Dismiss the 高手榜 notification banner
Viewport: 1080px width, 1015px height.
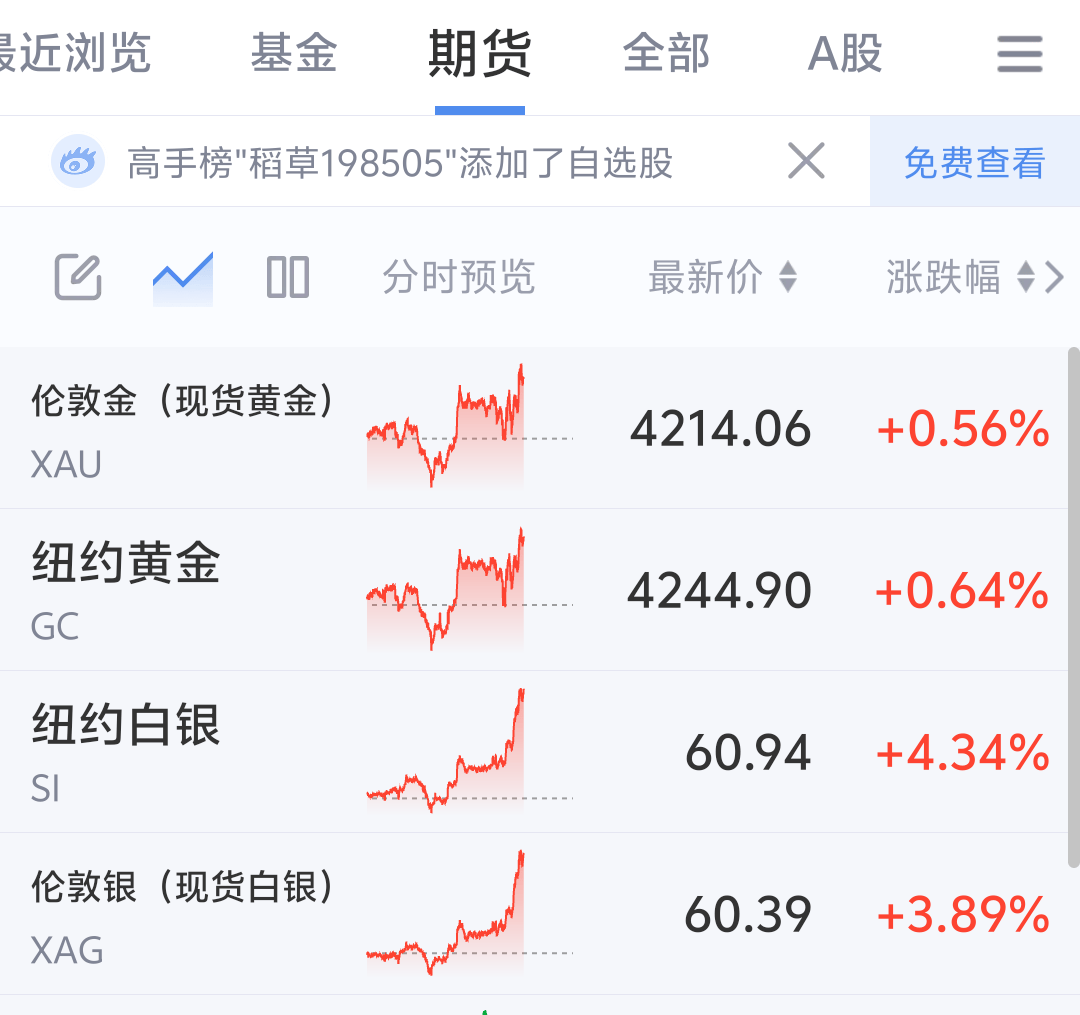pos(806,161)
